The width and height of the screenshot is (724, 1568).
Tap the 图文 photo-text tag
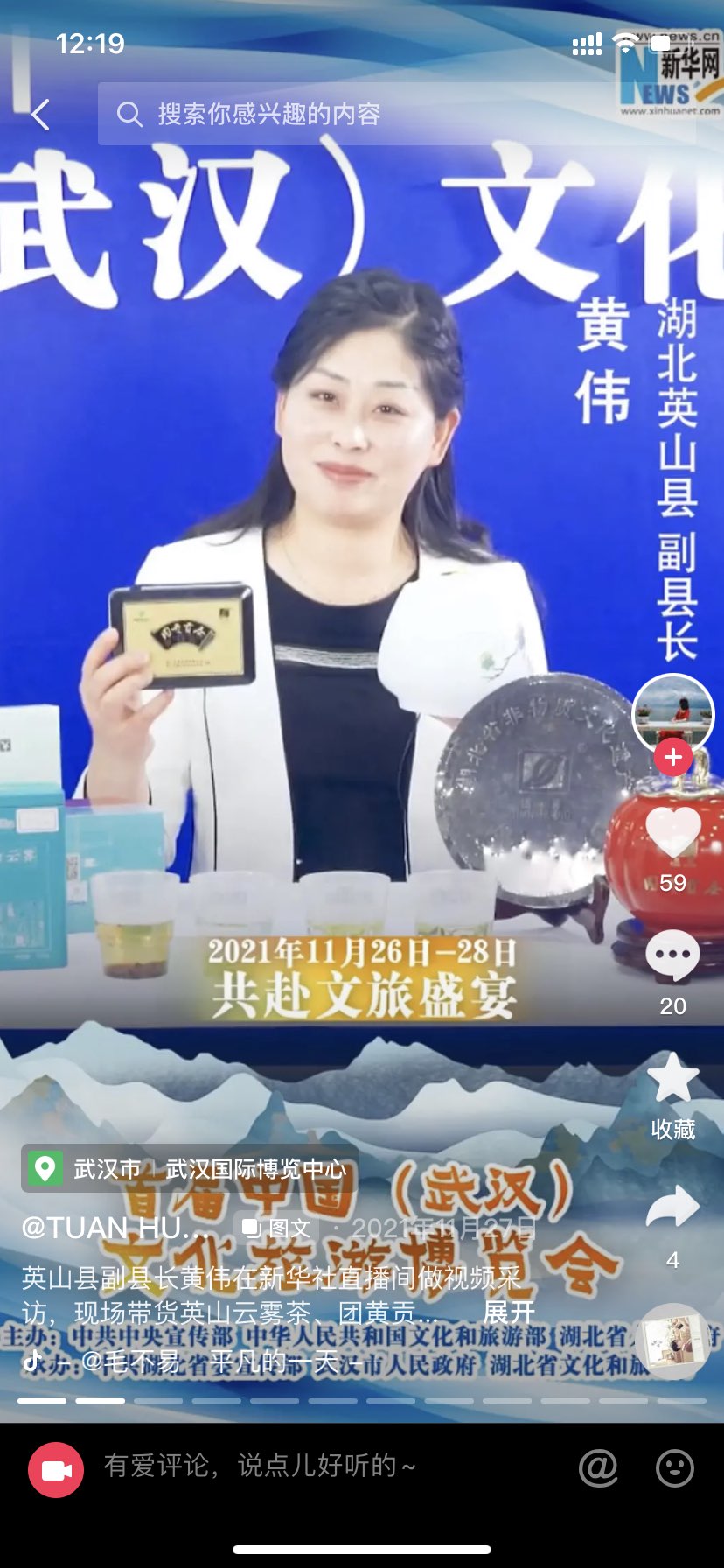[276, 1228]
